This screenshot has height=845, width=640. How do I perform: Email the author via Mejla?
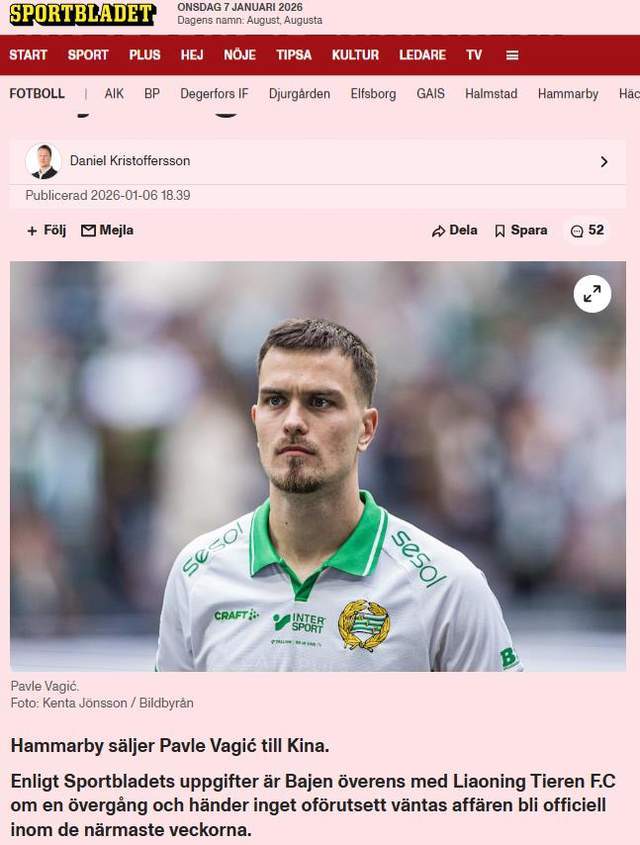coord(107,230)
